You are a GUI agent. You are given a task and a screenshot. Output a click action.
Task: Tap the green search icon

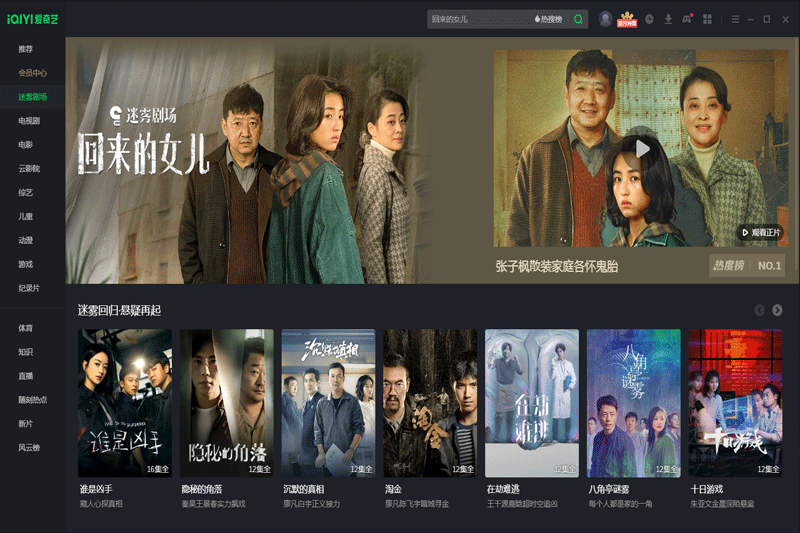pyautogui.click(x=579, y=19)
